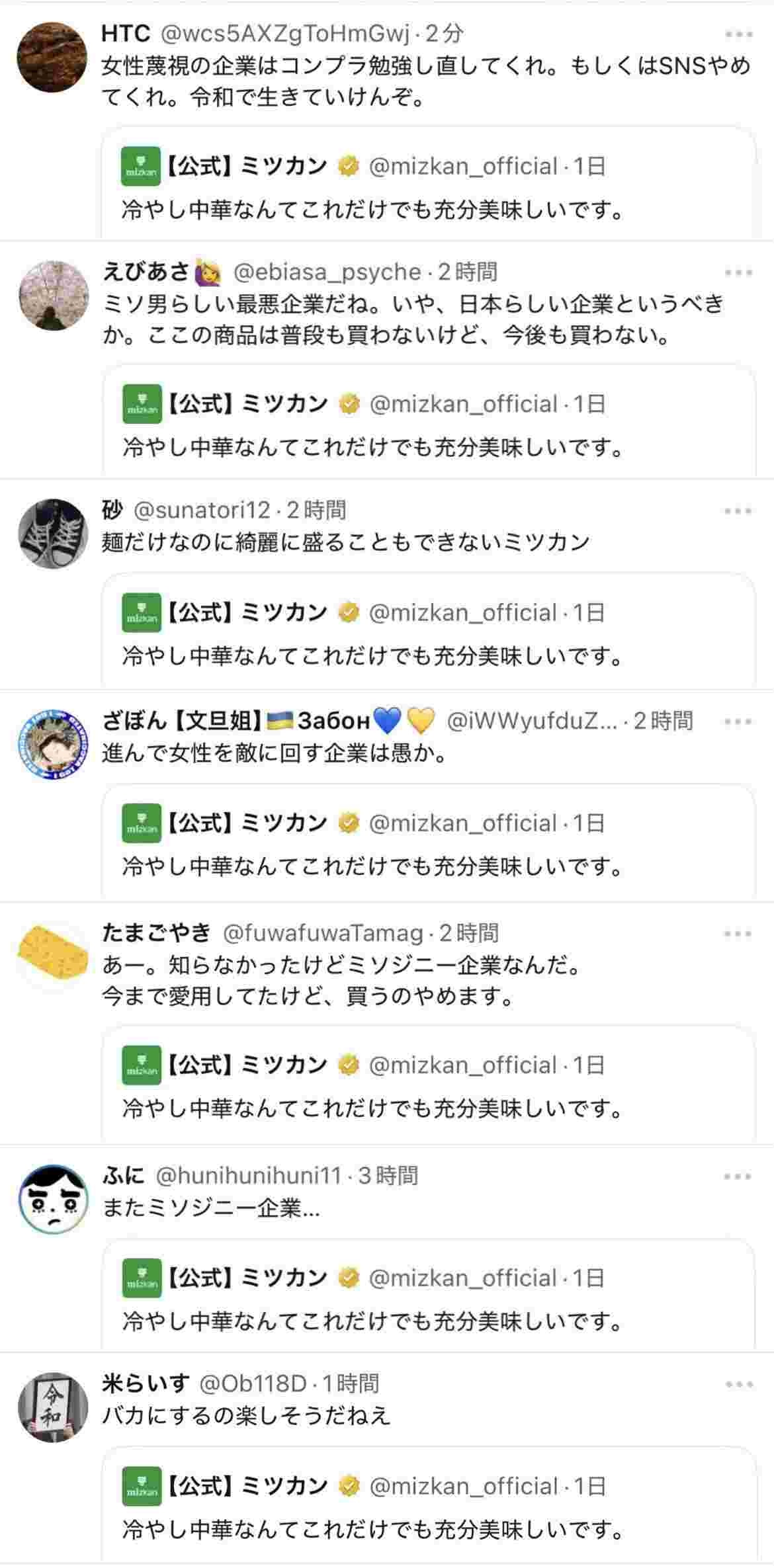Open えびあさ's profile via the avatar
This screenshot has width=774, height=1568.
pyautogui.click(x=53, y=296)
